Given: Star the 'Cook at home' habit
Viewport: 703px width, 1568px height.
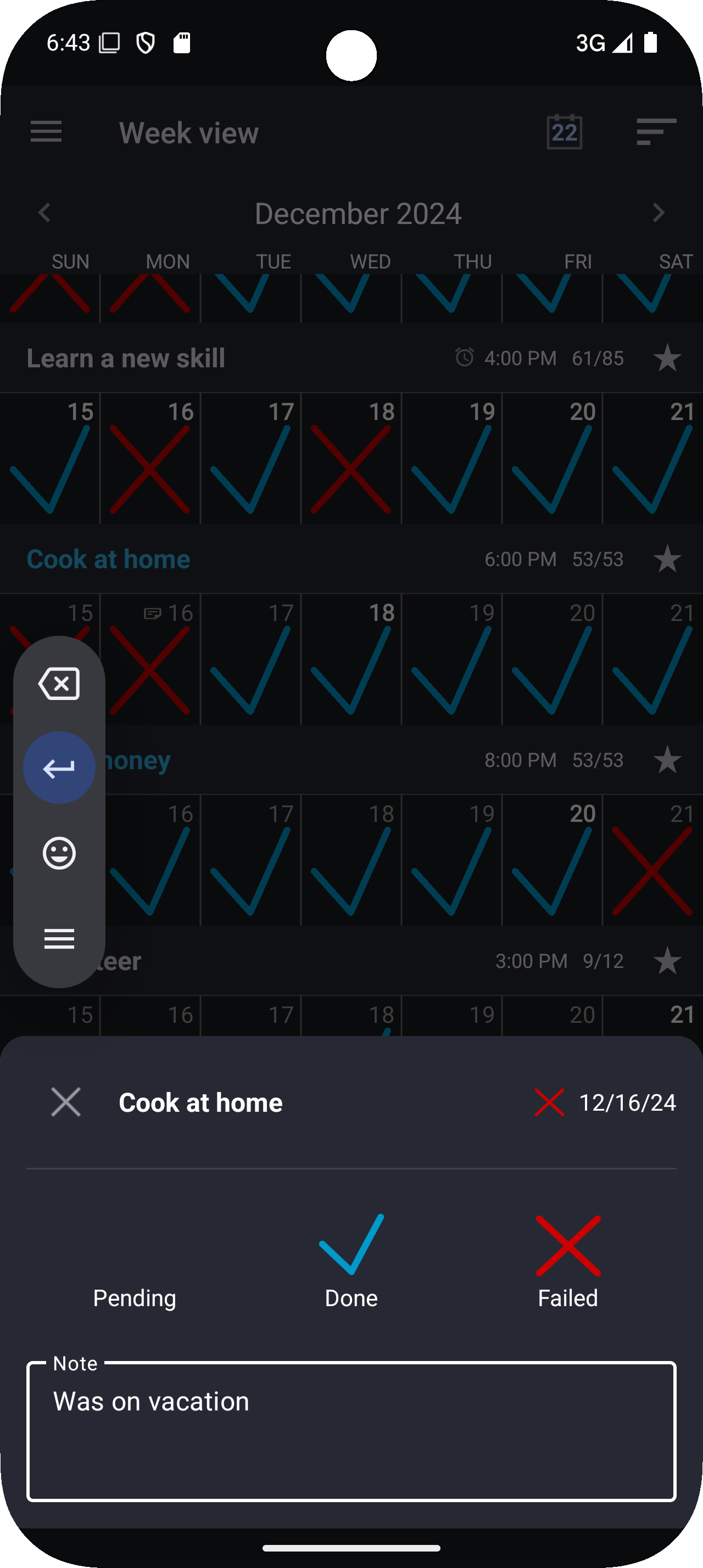Looking at the screenshot, I should 668,559.
